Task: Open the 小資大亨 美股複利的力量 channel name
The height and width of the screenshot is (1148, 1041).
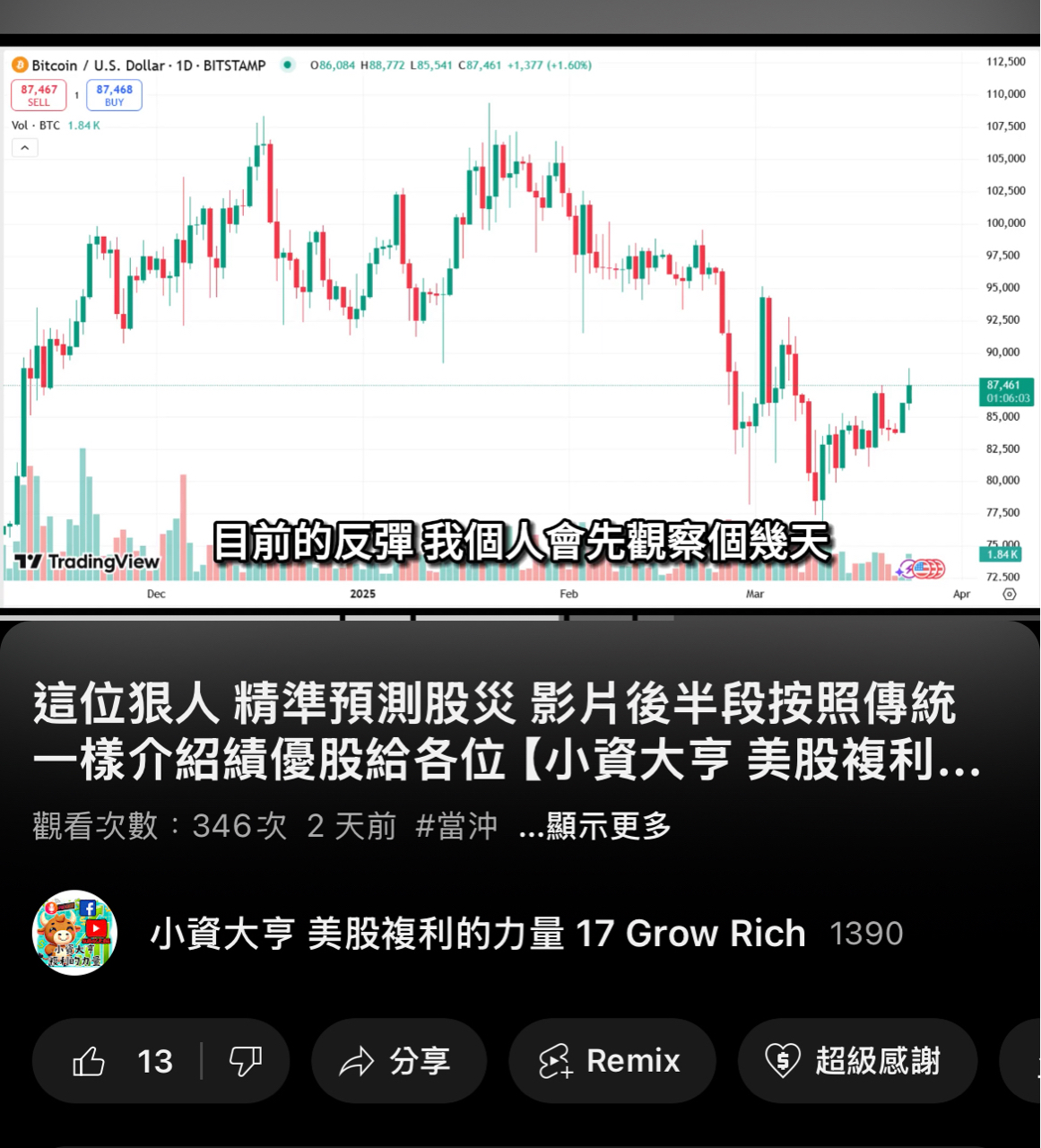Action: coord(478,934)
